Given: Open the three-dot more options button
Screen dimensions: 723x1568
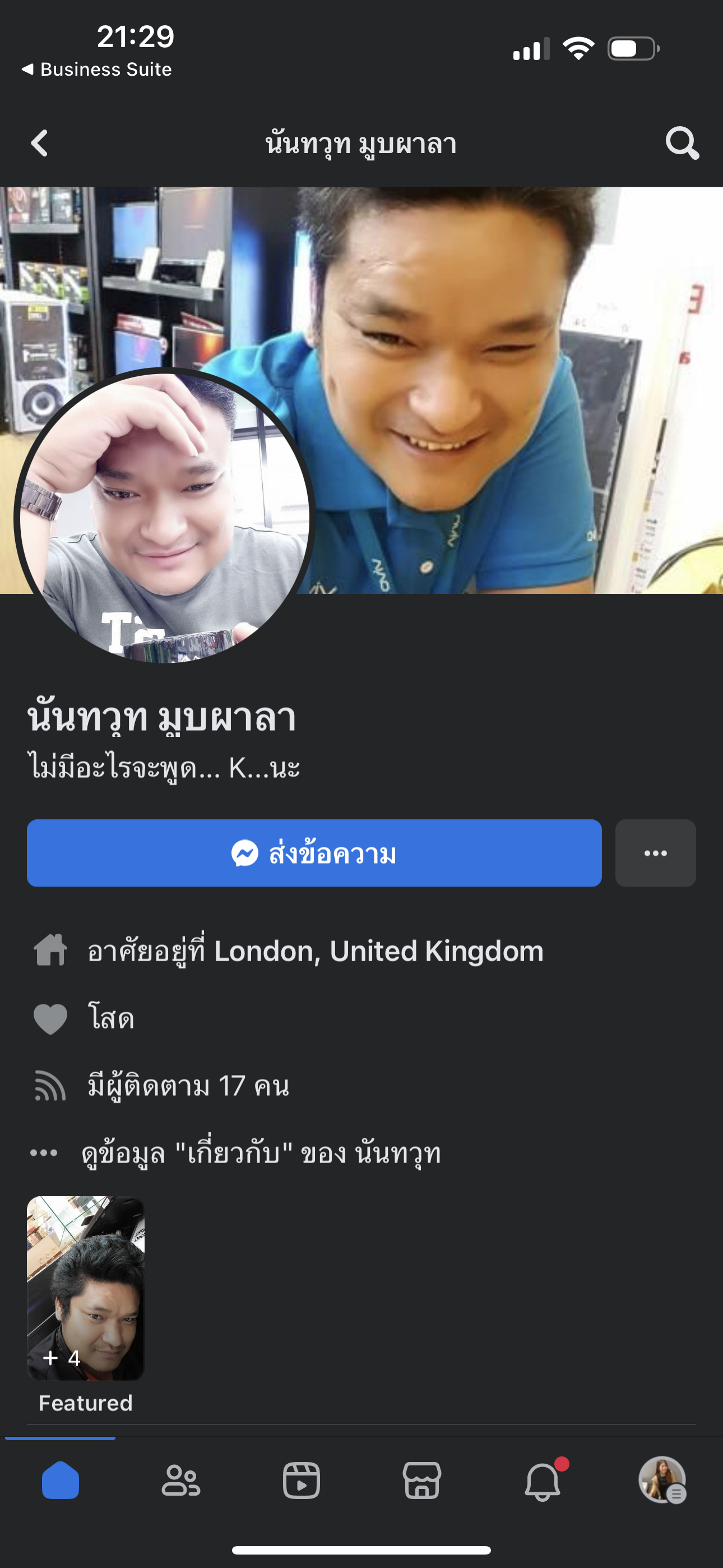Looking at the screenshot, I should (655, 853).
